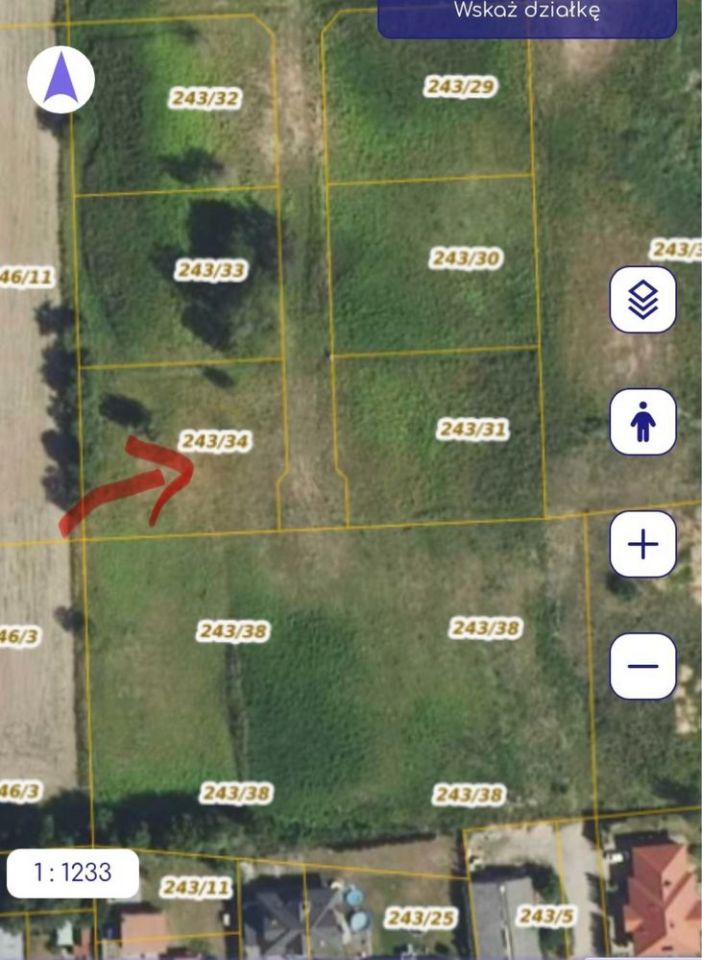Image resolution: width=702 pixels, height=960 pixels.
Task: Tap the person street view icon
Action: click(643, 422)
